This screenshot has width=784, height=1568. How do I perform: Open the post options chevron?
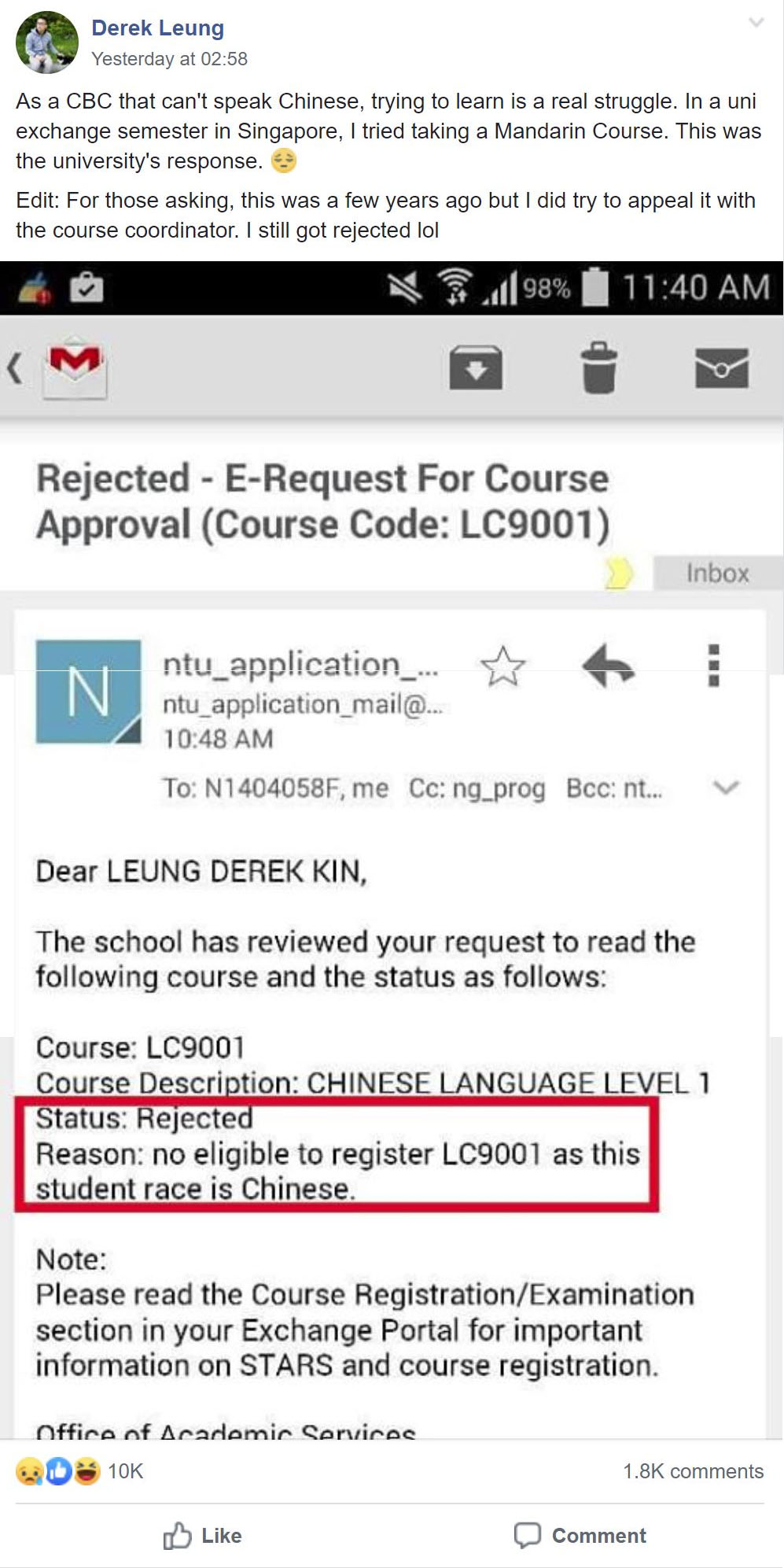pos(756,23)
